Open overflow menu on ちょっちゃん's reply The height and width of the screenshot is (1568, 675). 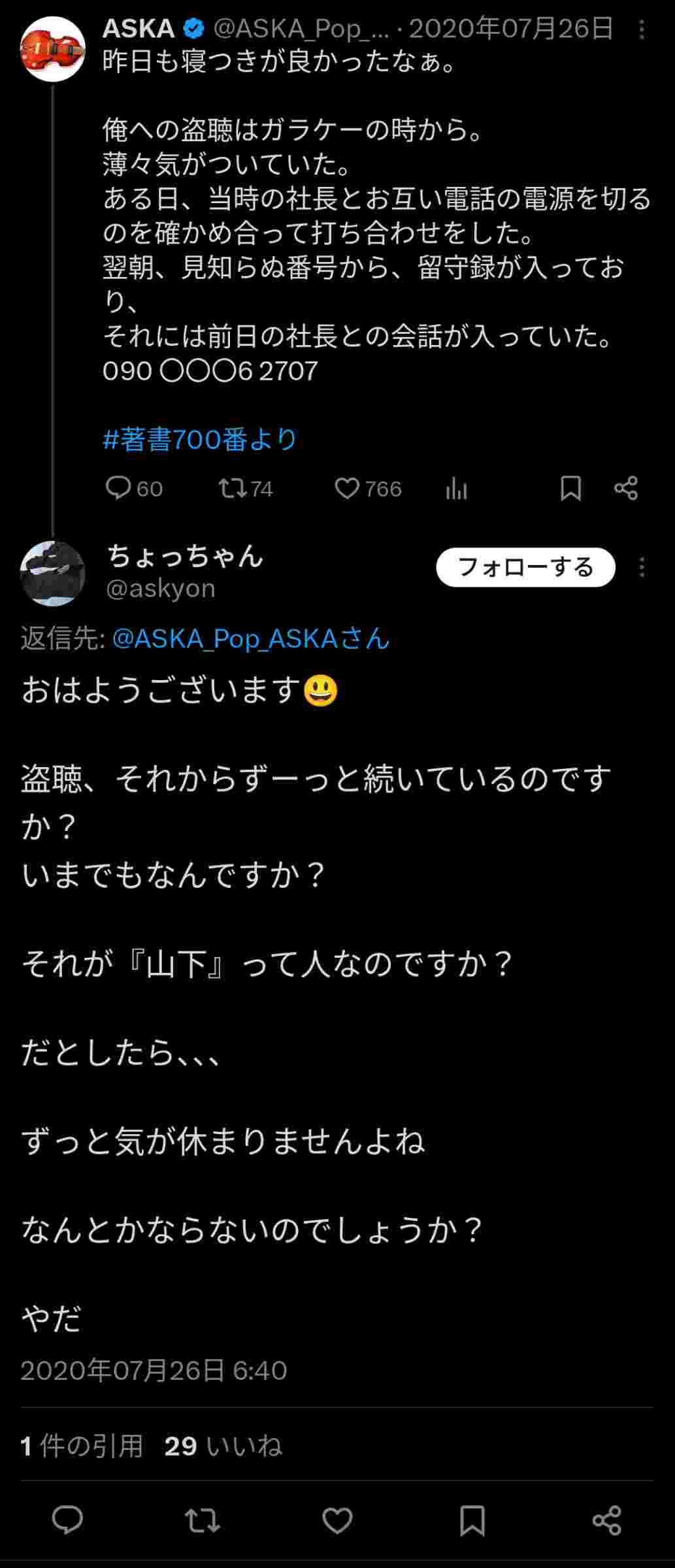(x=642, y=567)
